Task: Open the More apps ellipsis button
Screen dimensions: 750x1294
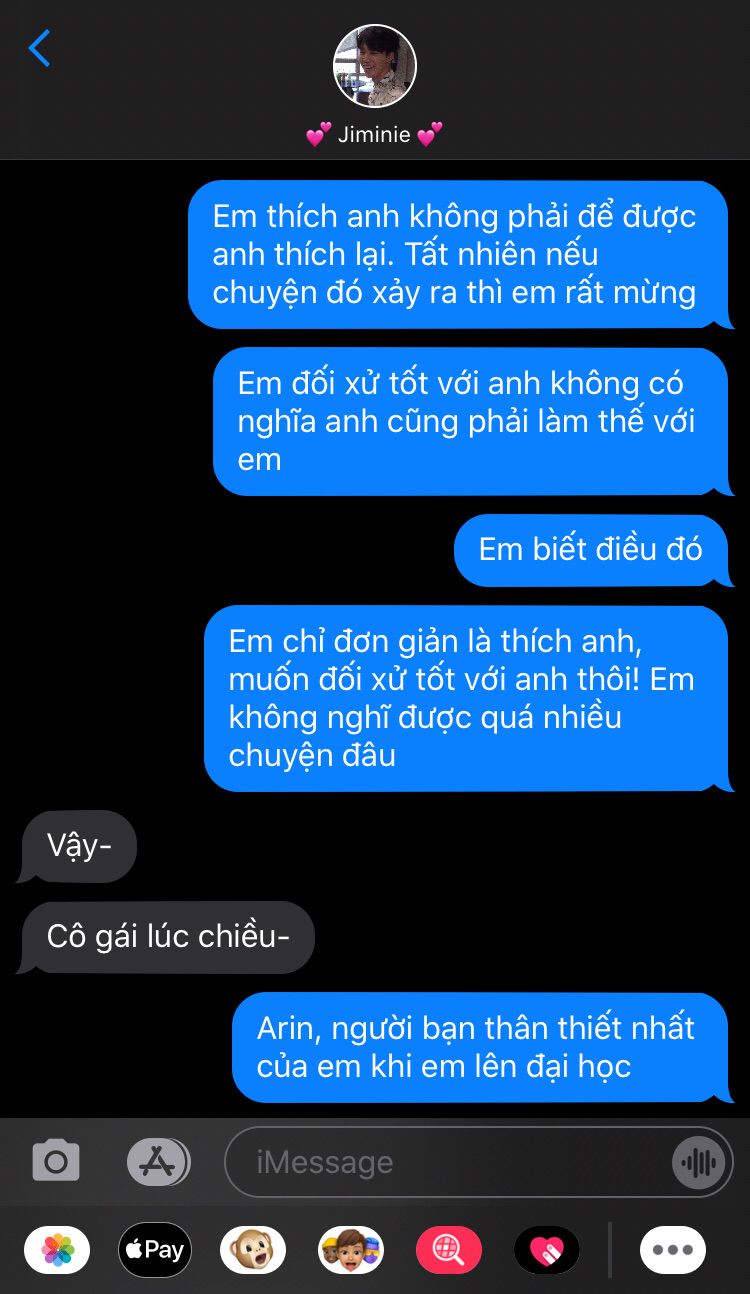Action: coord(673,1249)
